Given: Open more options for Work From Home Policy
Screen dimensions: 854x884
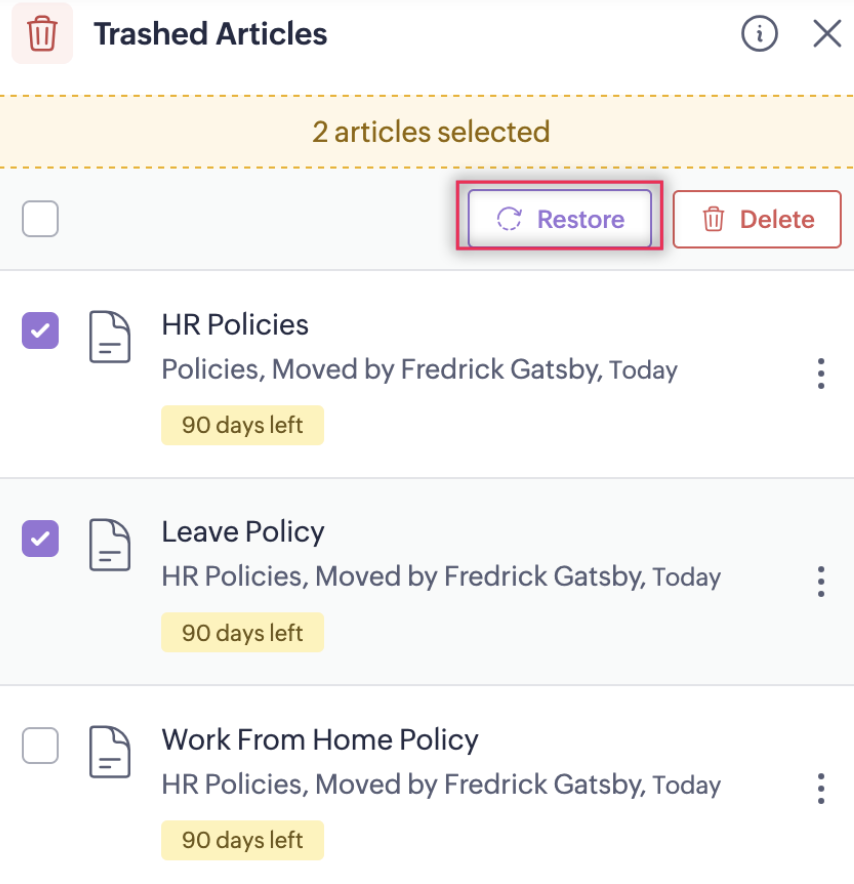Looking at the screenshot, I should pyautogui.click(x=820, y=787).
